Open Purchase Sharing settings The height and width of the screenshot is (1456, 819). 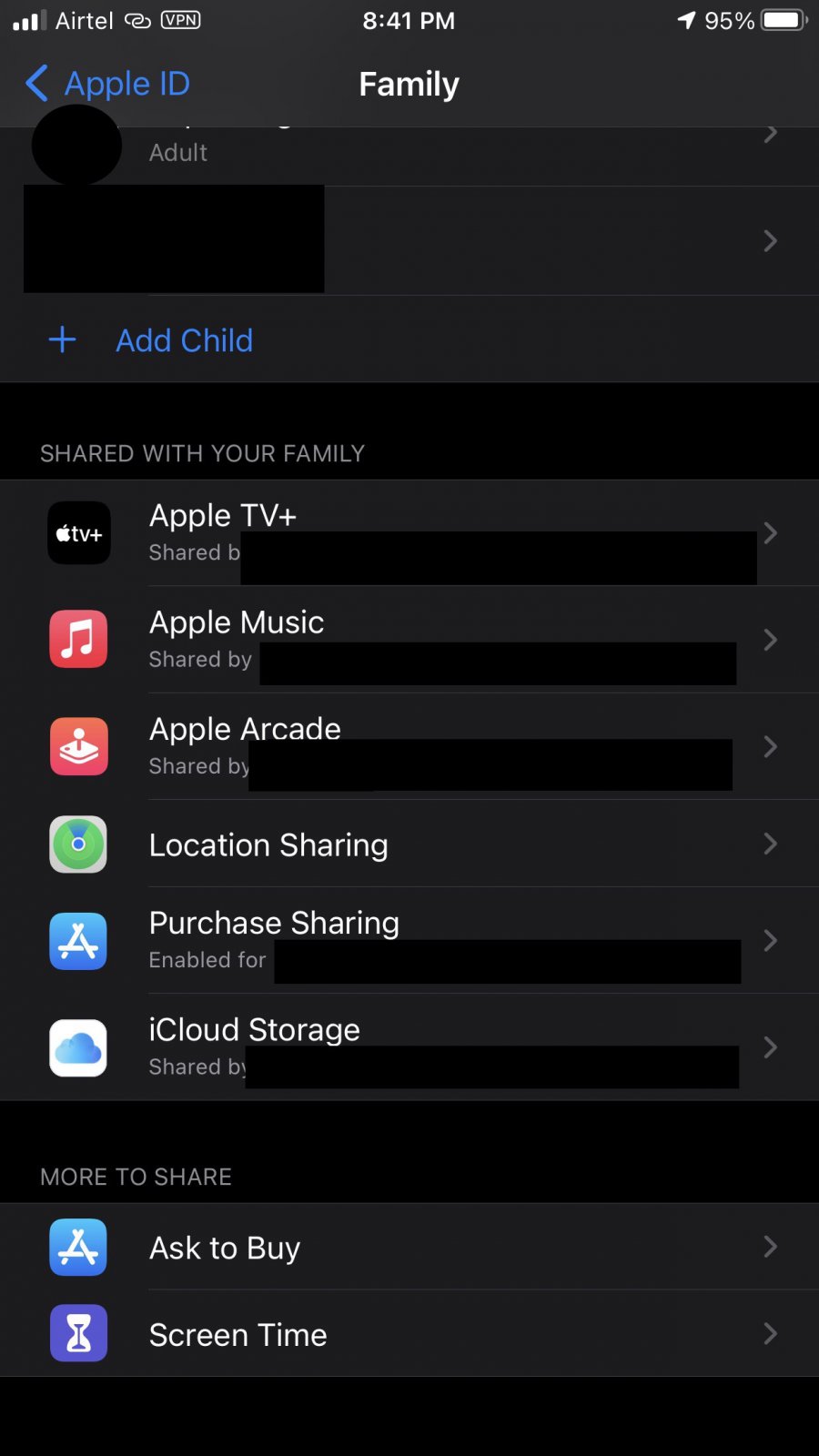409,940
